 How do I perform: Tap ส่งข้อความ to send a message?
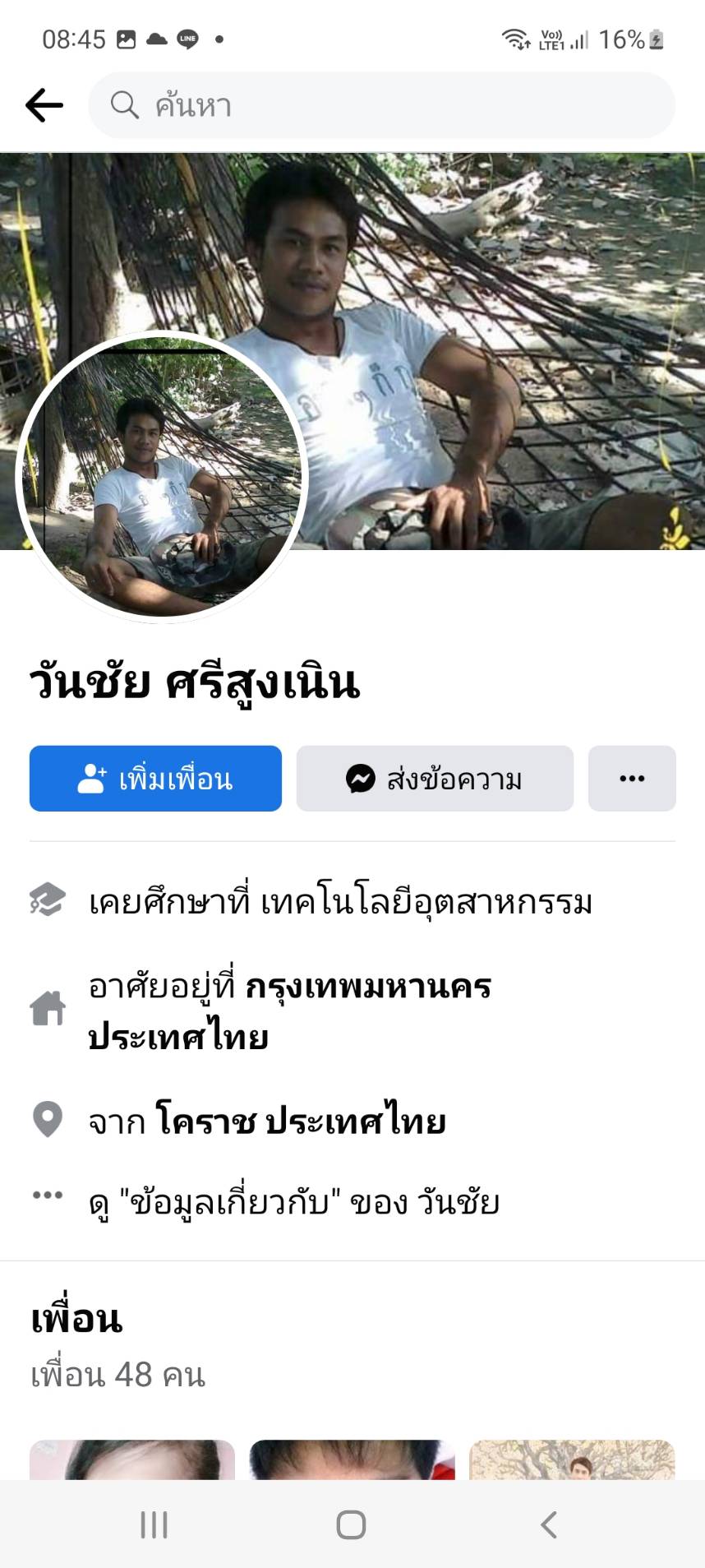coord(435,779)
